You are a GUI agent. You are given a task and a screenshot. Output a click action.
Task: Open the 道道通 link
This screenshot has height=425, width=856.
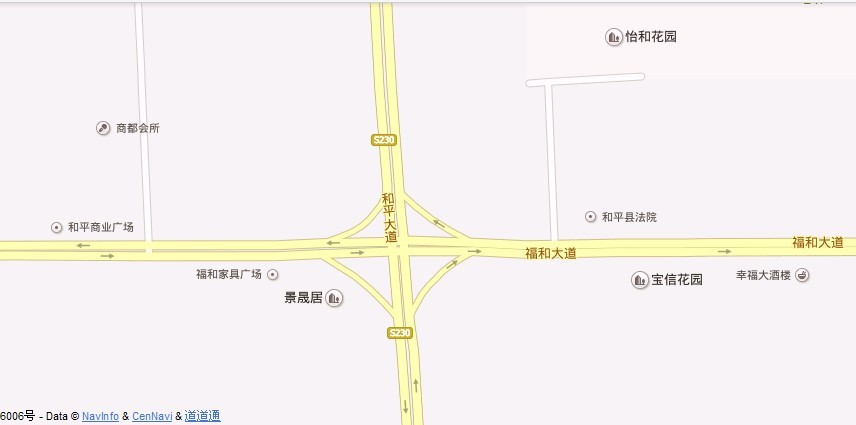pyautogui.click(x=202, y=416)
